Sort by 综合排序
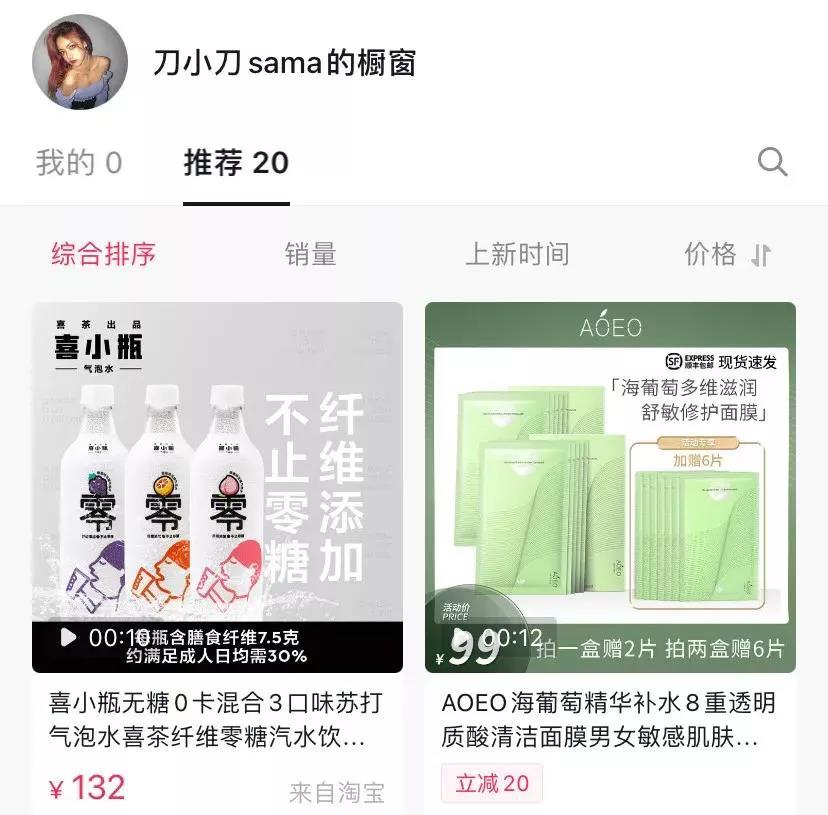This screenshot has height=815, width=828. point(104,254)
